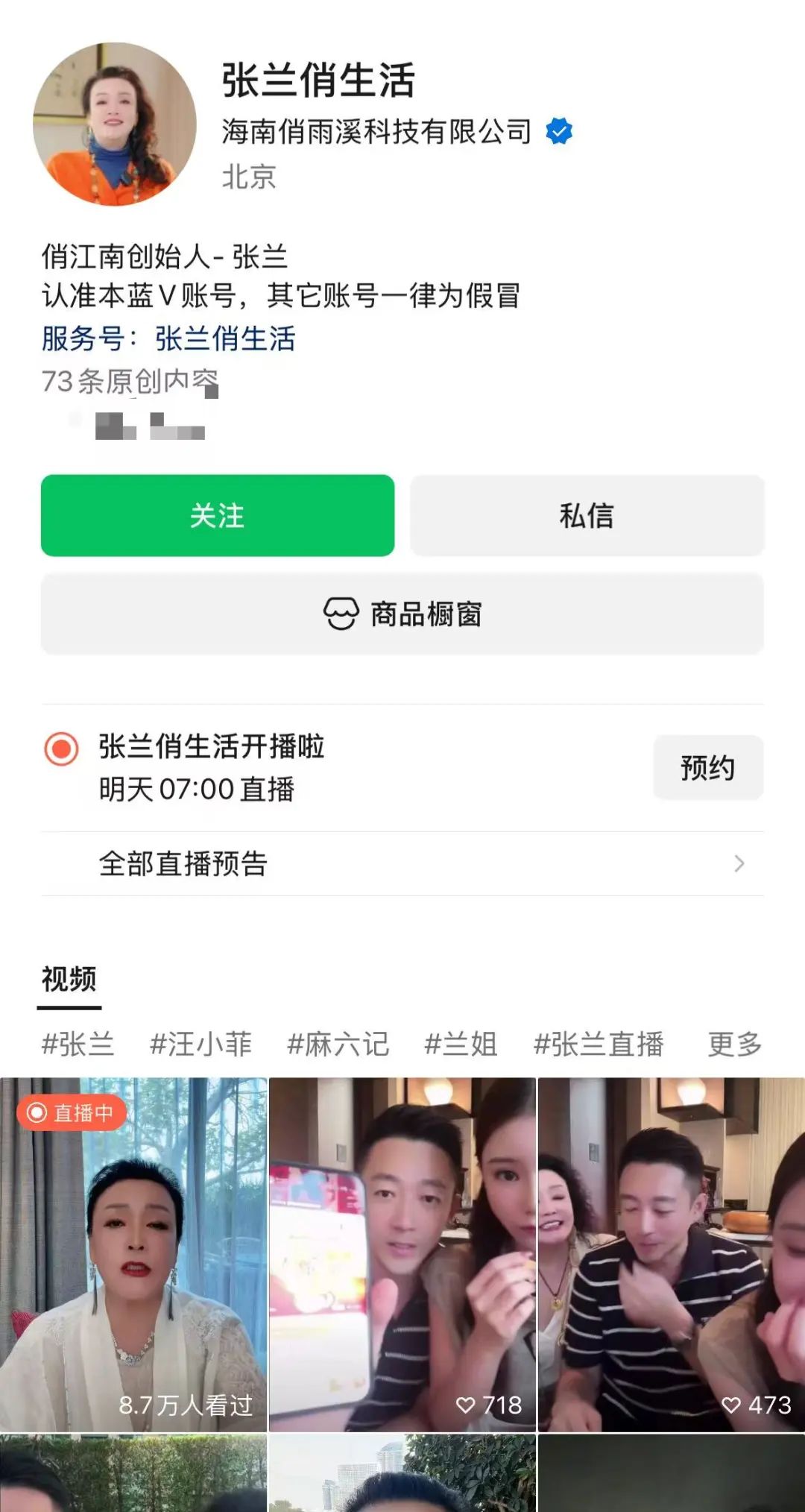Viewport: 805px width, 1512px height.
Task: Reserve the tomorrow 07:00 live stream
Action: tap(707, 767)
